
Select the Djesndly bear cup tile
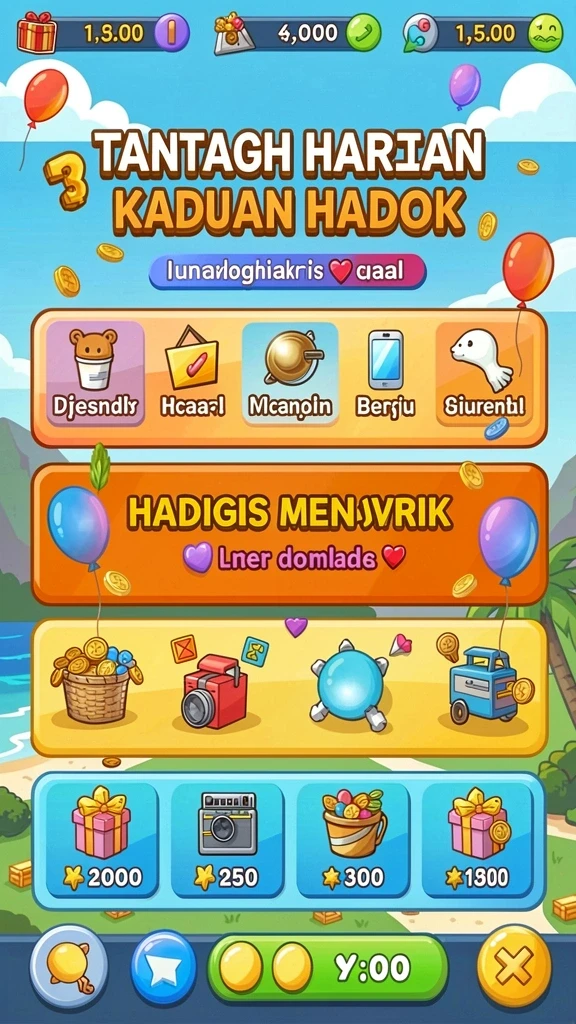coord(95,374)
